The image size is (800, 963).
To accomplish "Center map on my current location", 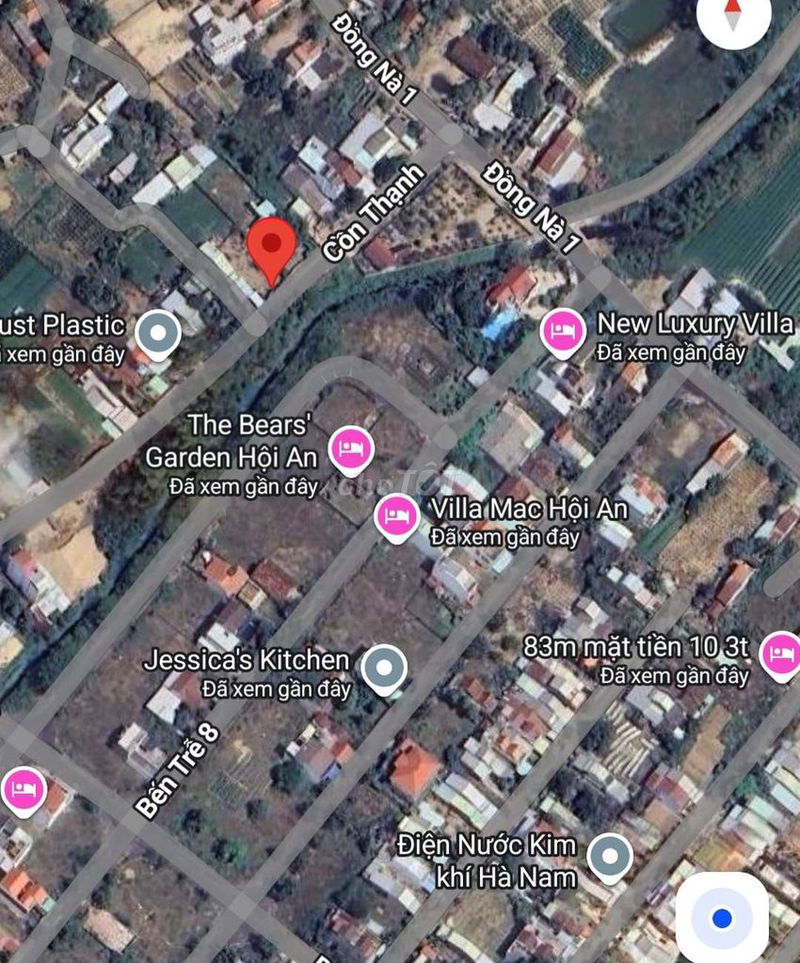I will pos(722,918).
